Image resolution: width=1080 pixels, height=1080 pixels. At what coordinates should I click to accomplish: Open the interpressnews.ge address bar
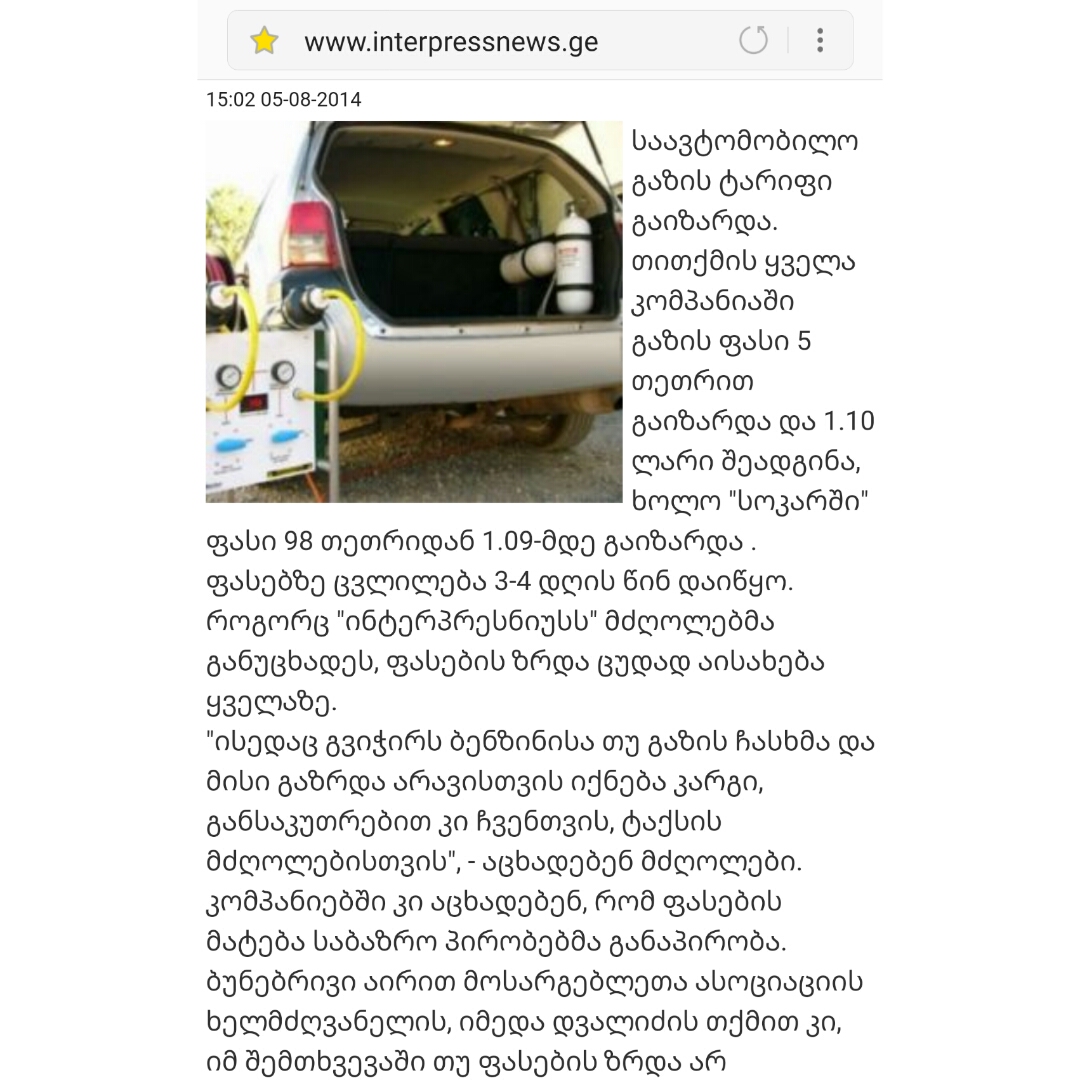coord(451,42)
